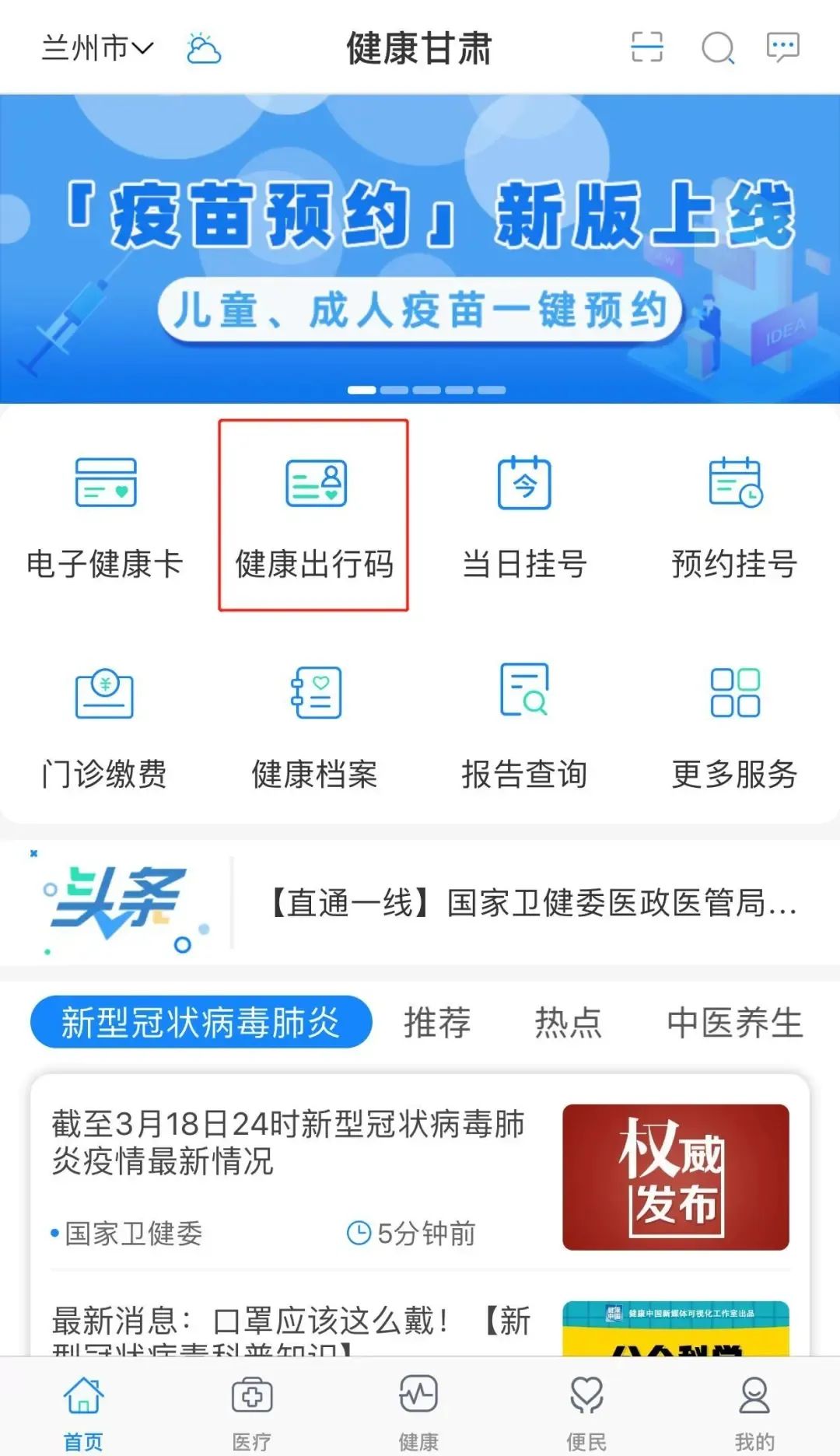The width and height of the screenshot is (840, 1456).
Task: Switch to the 推荐 news tab
Action: [x=437, y=1022]
